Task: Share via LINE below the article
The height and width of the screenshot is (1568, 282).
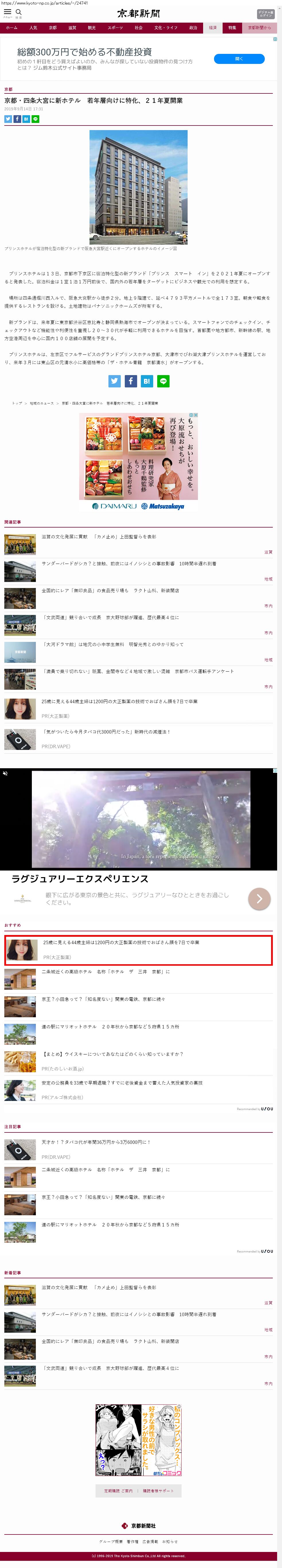Action: 163,381
